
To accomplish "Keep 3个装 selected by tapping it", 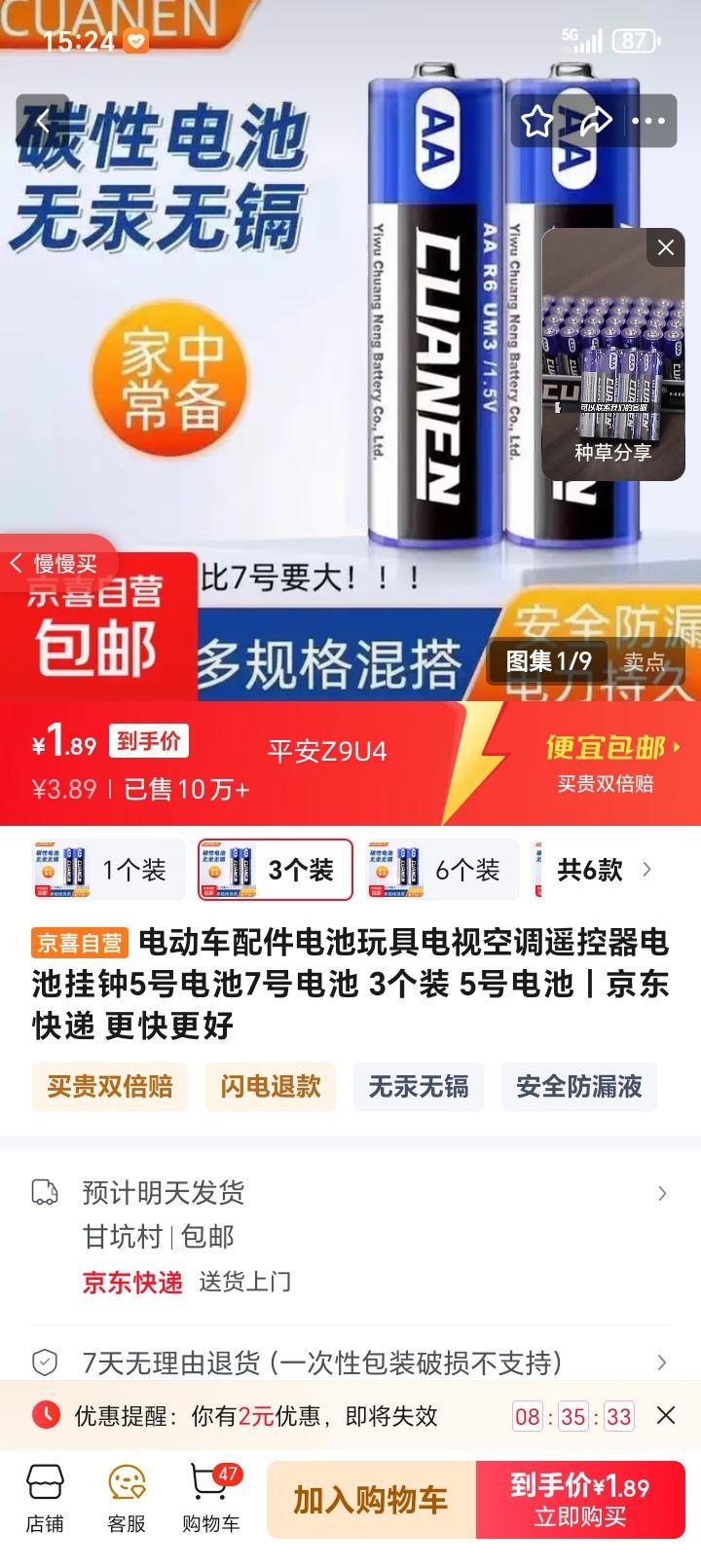I will (274, 870).
